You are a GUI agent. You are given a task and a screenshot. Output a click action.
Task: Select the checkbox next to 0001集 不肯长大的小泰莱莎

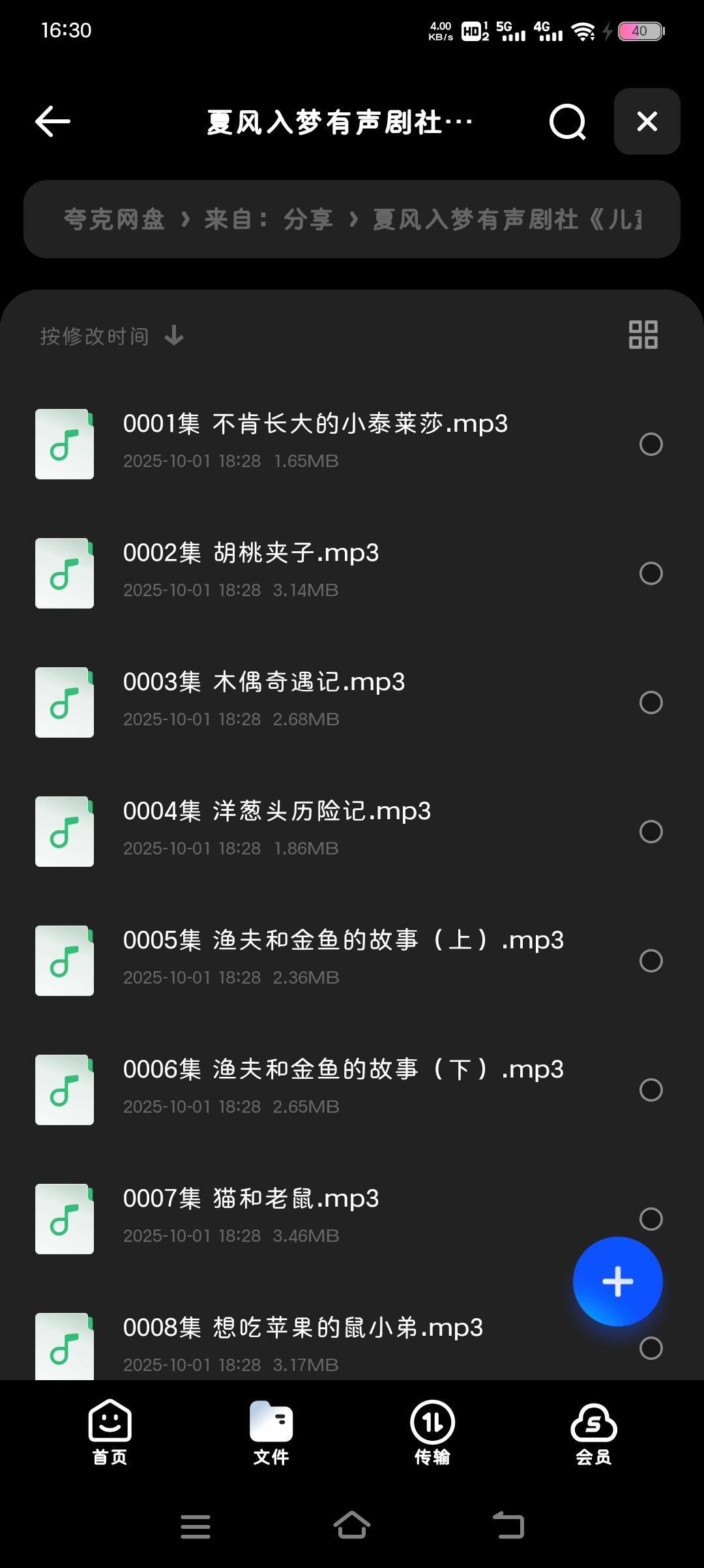coord(650,444)
